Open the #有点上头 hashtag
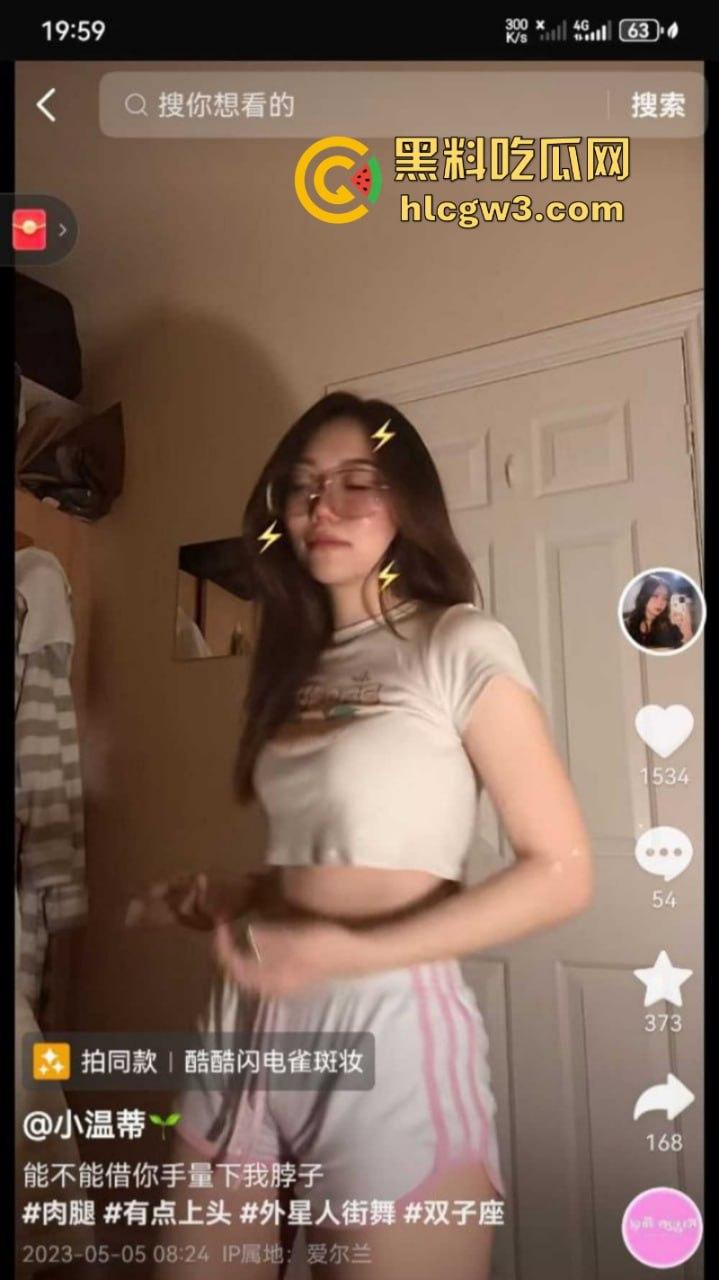 (167, 1214)
